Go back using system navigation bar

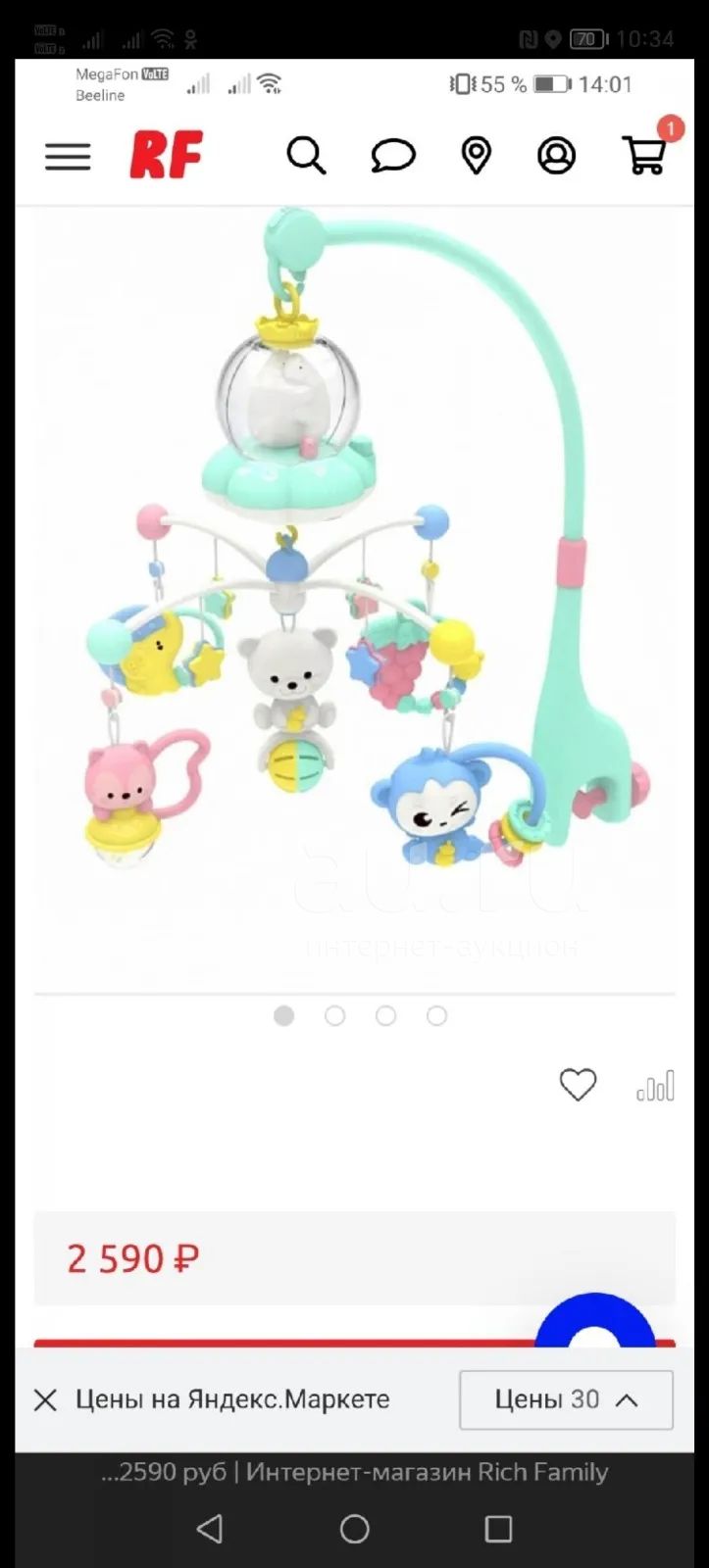210,1529
